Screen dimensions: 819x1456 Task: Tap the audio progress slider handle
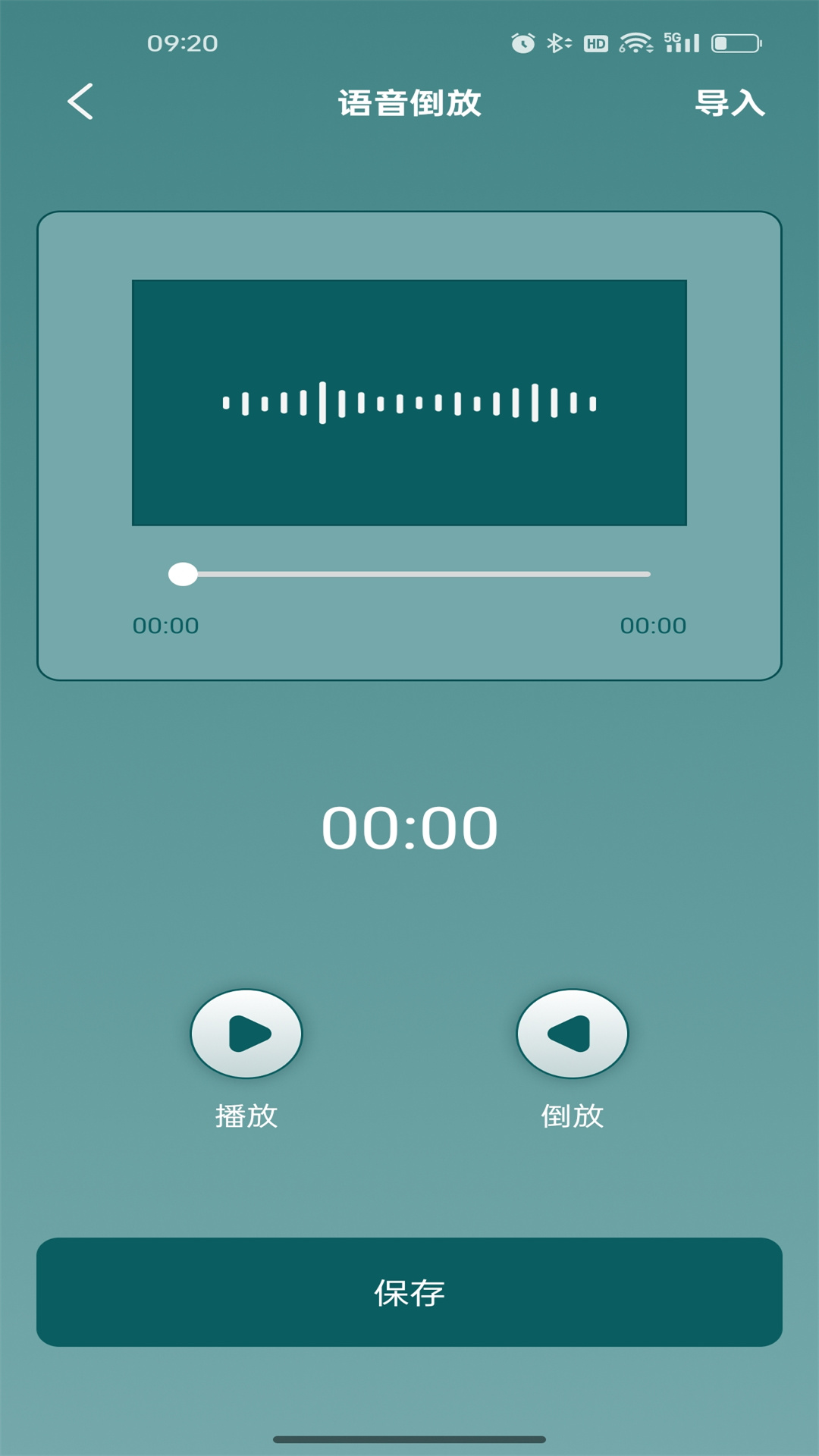coord(183,574)
